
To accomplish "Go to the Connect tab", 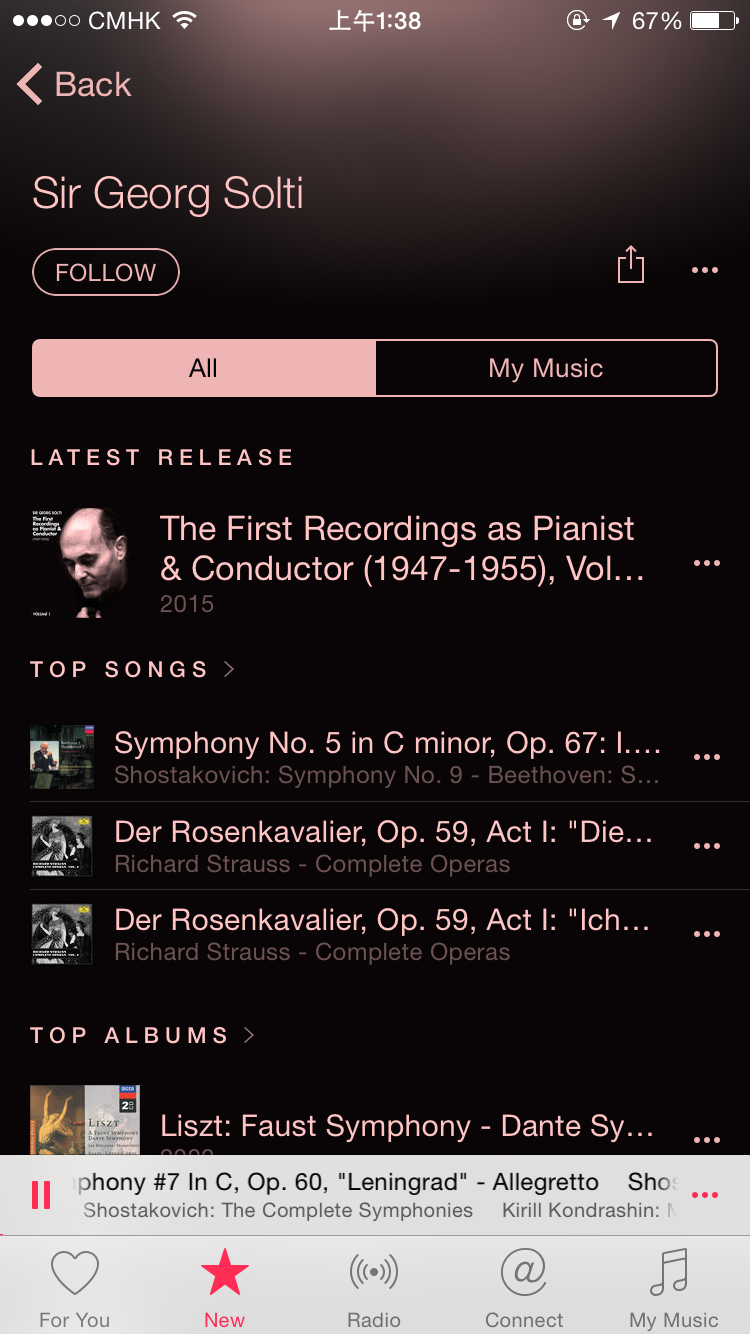I will [524, 1290].
